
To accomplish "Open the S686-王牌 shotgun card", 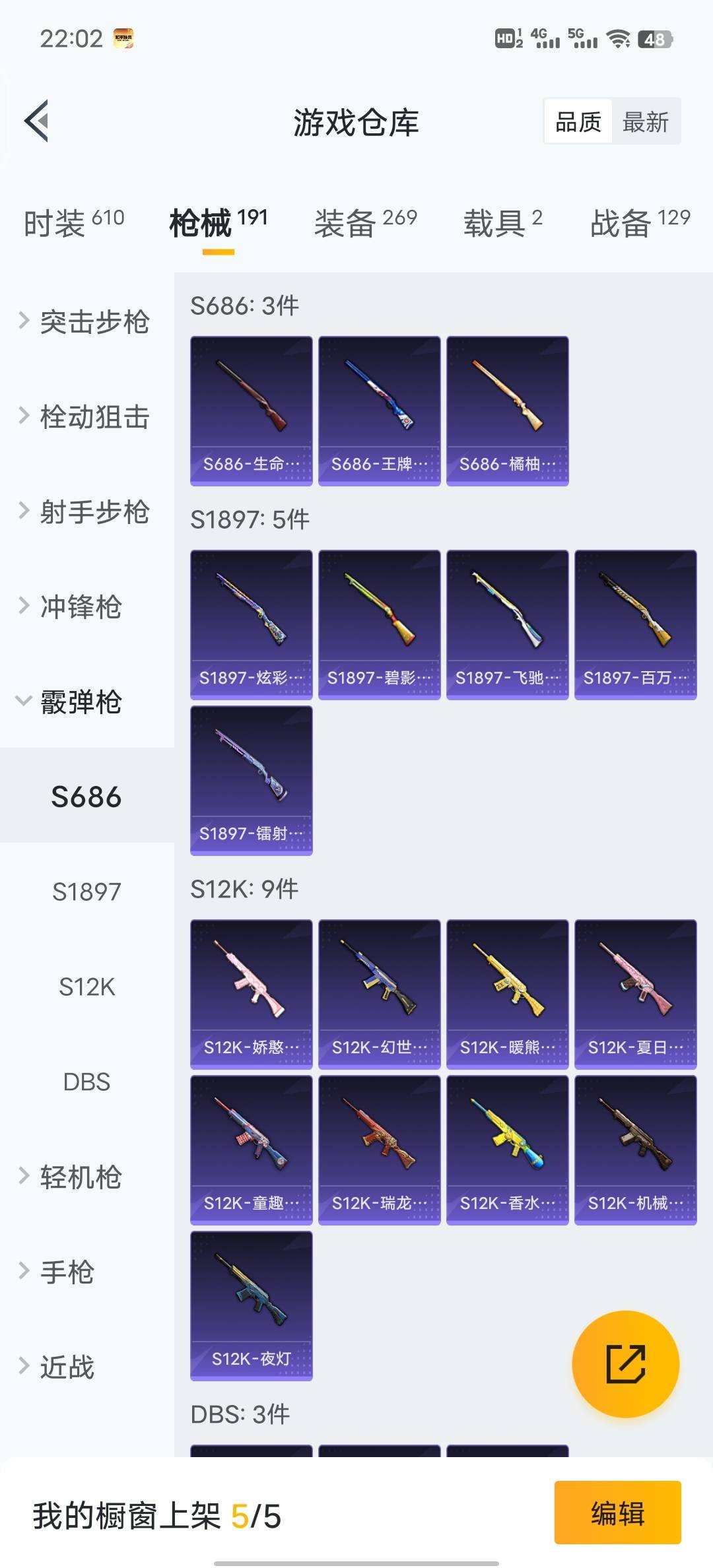I will pyautogui.click(x=379, y=409).
